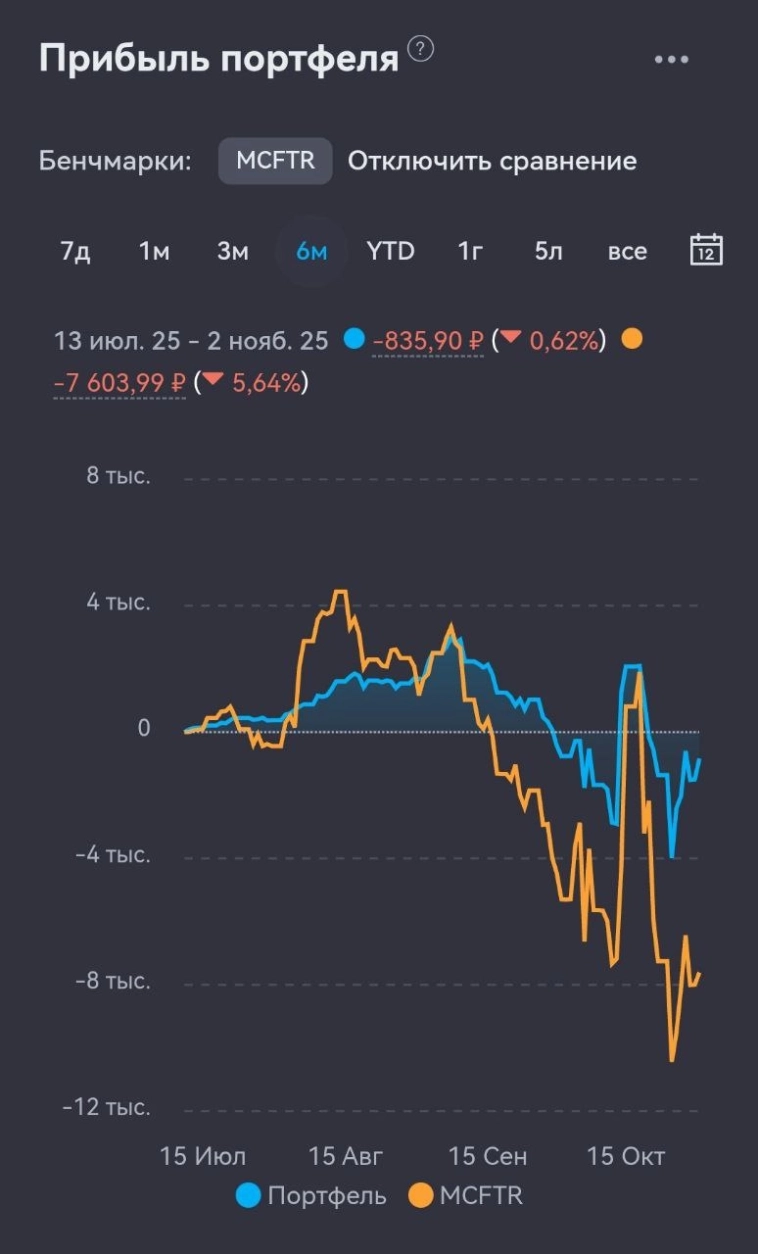Tap Отключить сравнение to disable comparison
This screenshot has width=758, height=1254.
[x=492, y=161]
